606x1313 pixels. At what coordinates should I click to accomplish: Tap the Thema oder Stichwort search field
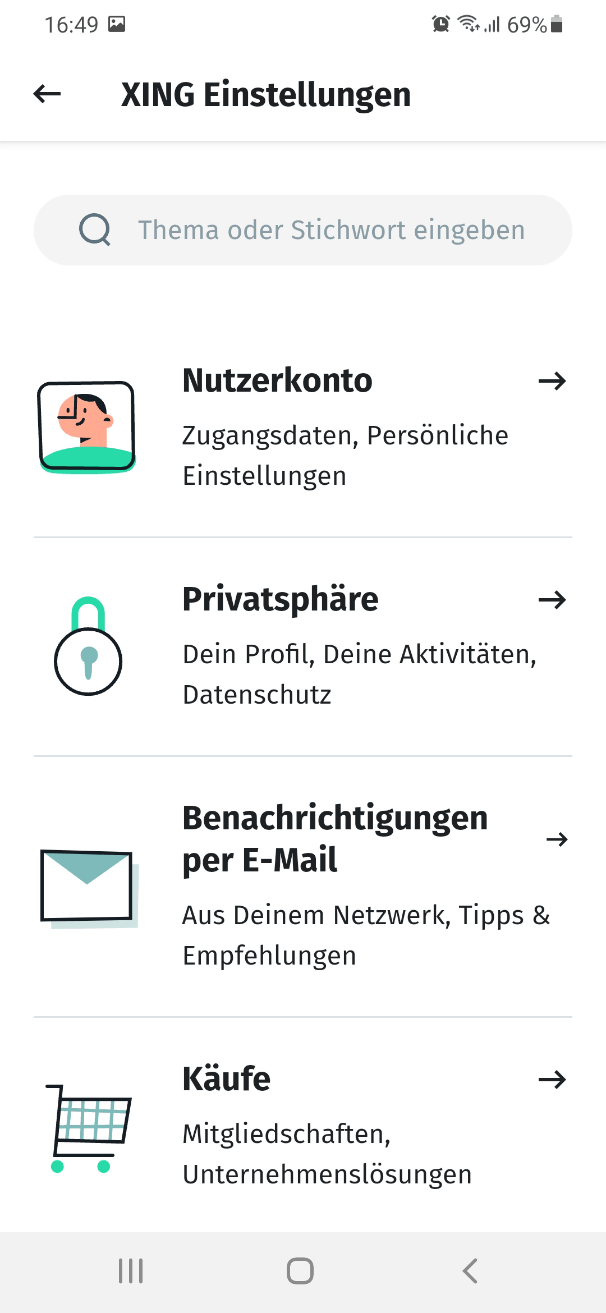click(x=303, y=230)
